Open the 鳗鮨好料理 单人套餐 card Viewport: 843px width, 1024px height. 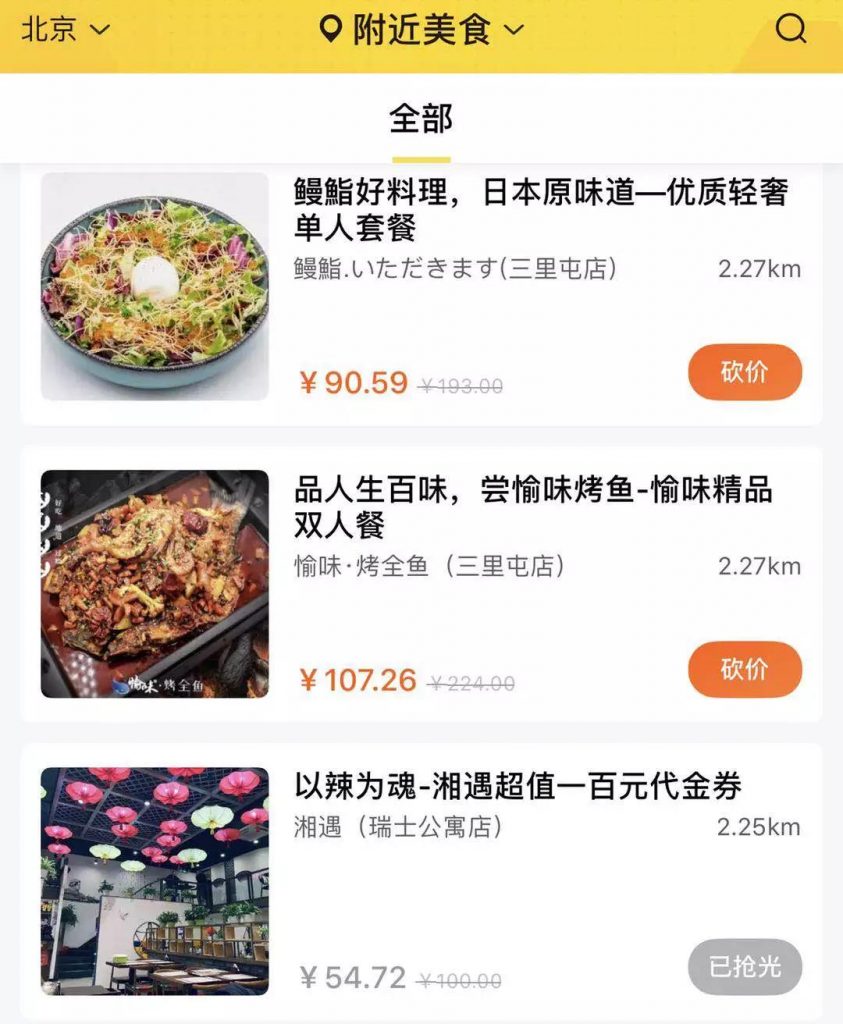tap(540, 208)
